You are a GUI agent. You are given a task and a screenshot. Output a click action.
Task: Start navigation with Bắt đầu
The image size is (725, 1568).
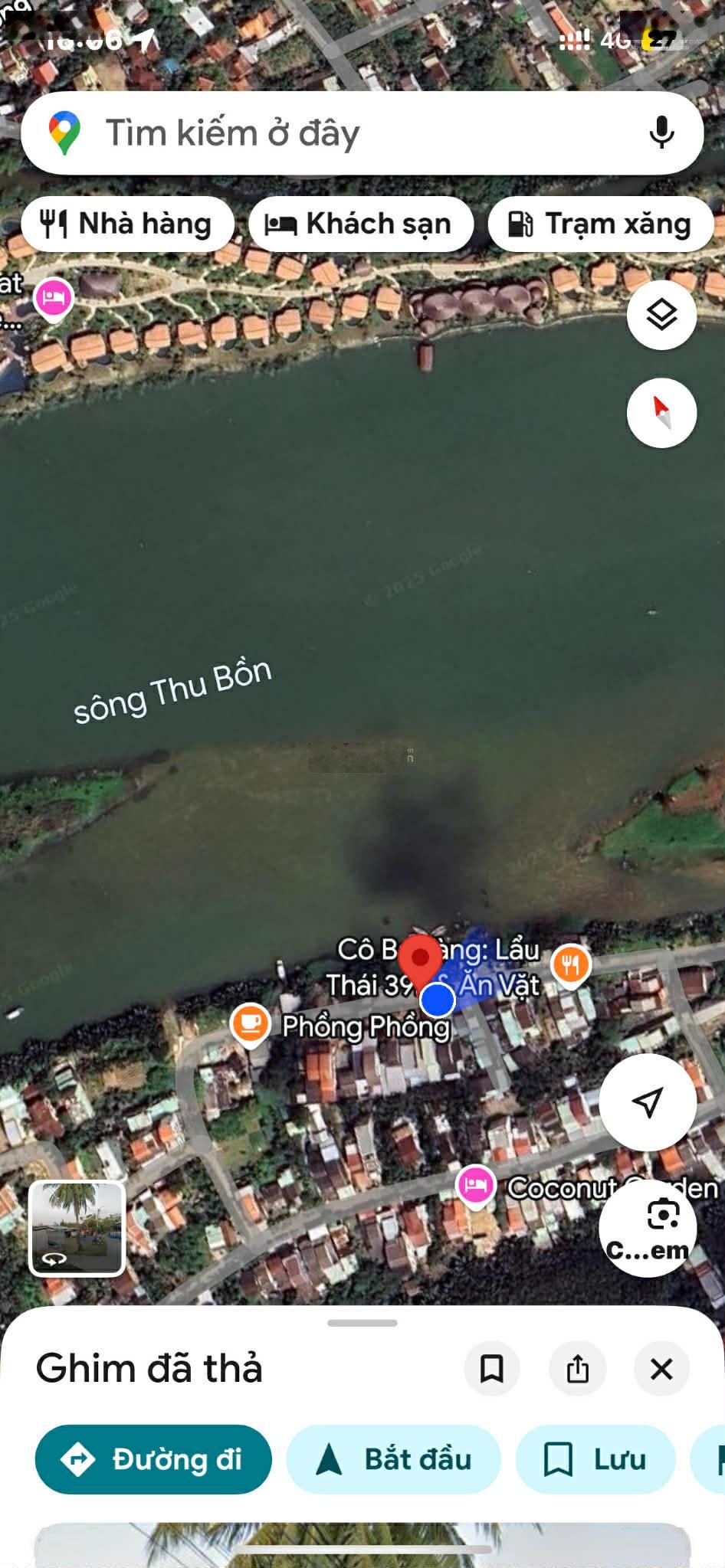pos(393,1459)
